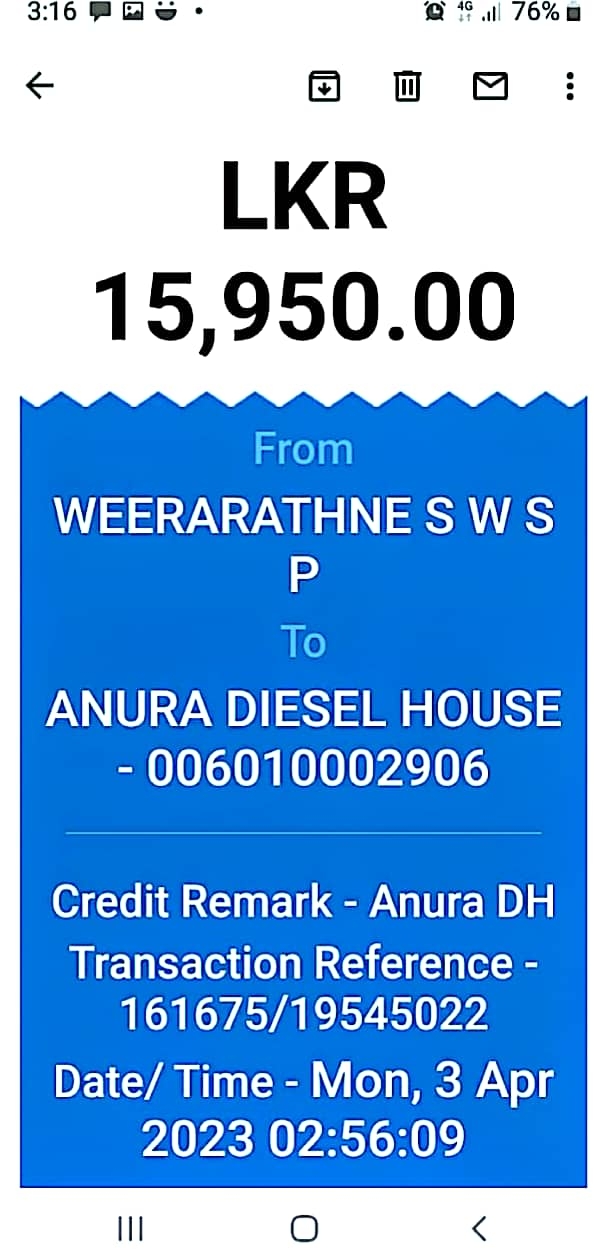The width and height of the screenshot is (604, 1260).
Task: Open the overflow menu
Action: coord(569,87)
